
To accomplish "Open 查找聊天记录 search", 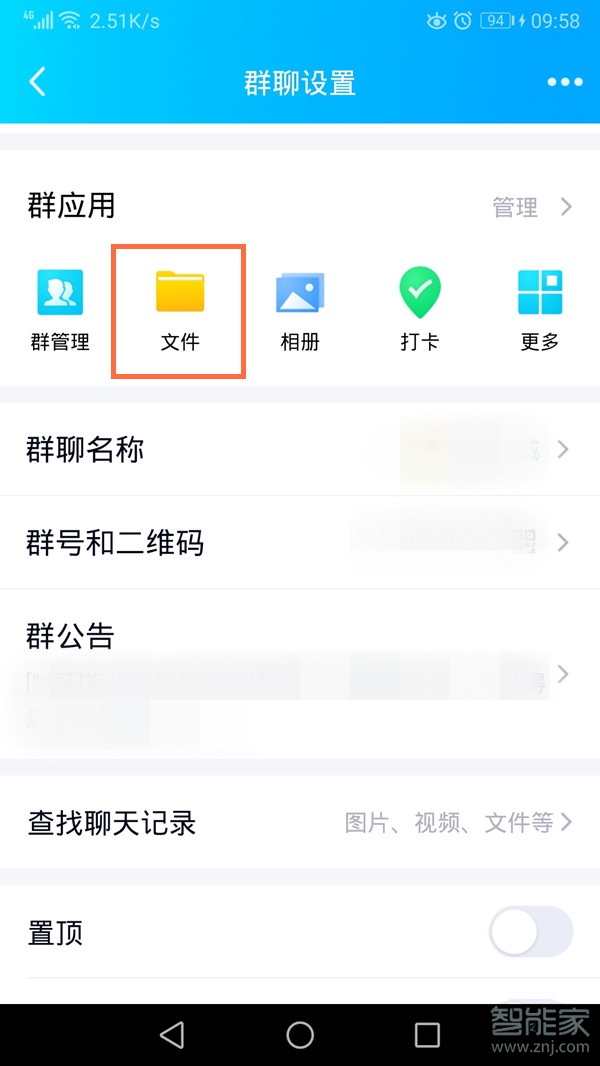I will (300, 823).
